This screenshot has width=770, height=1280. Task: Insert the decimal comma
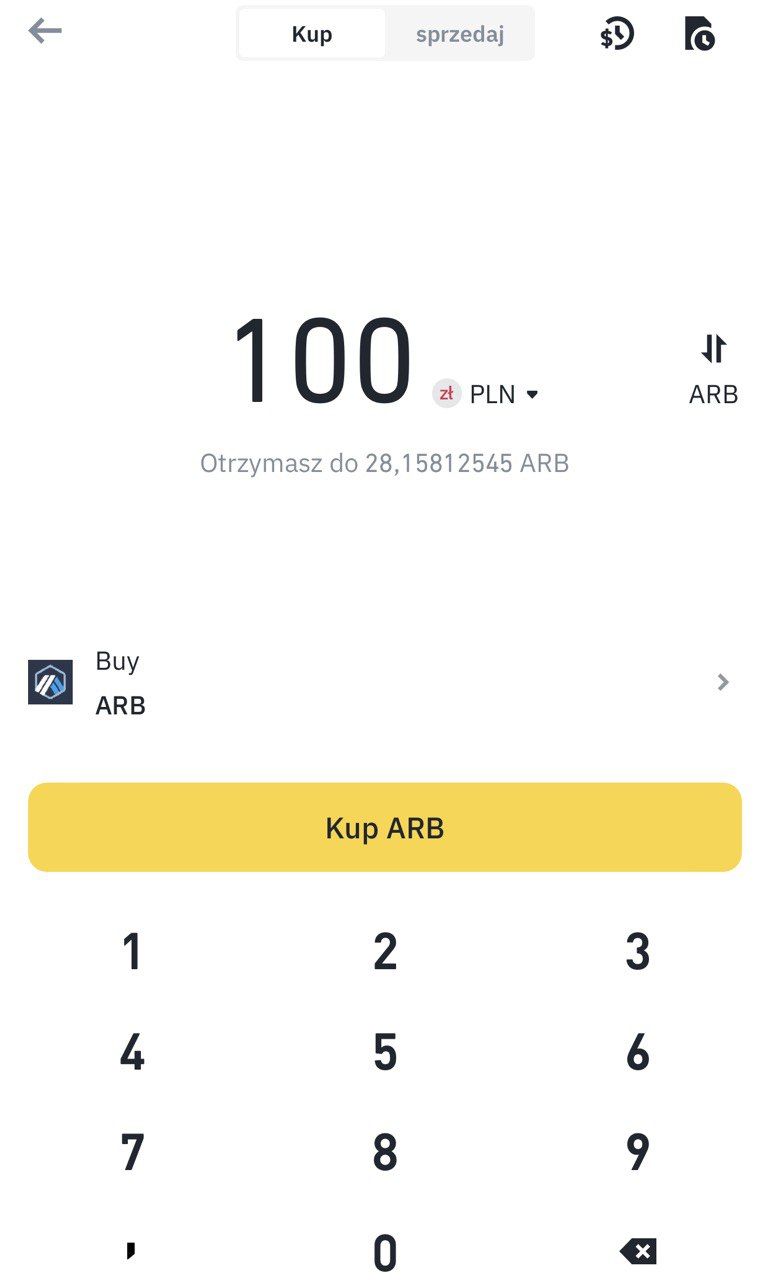click(131, 1251)
